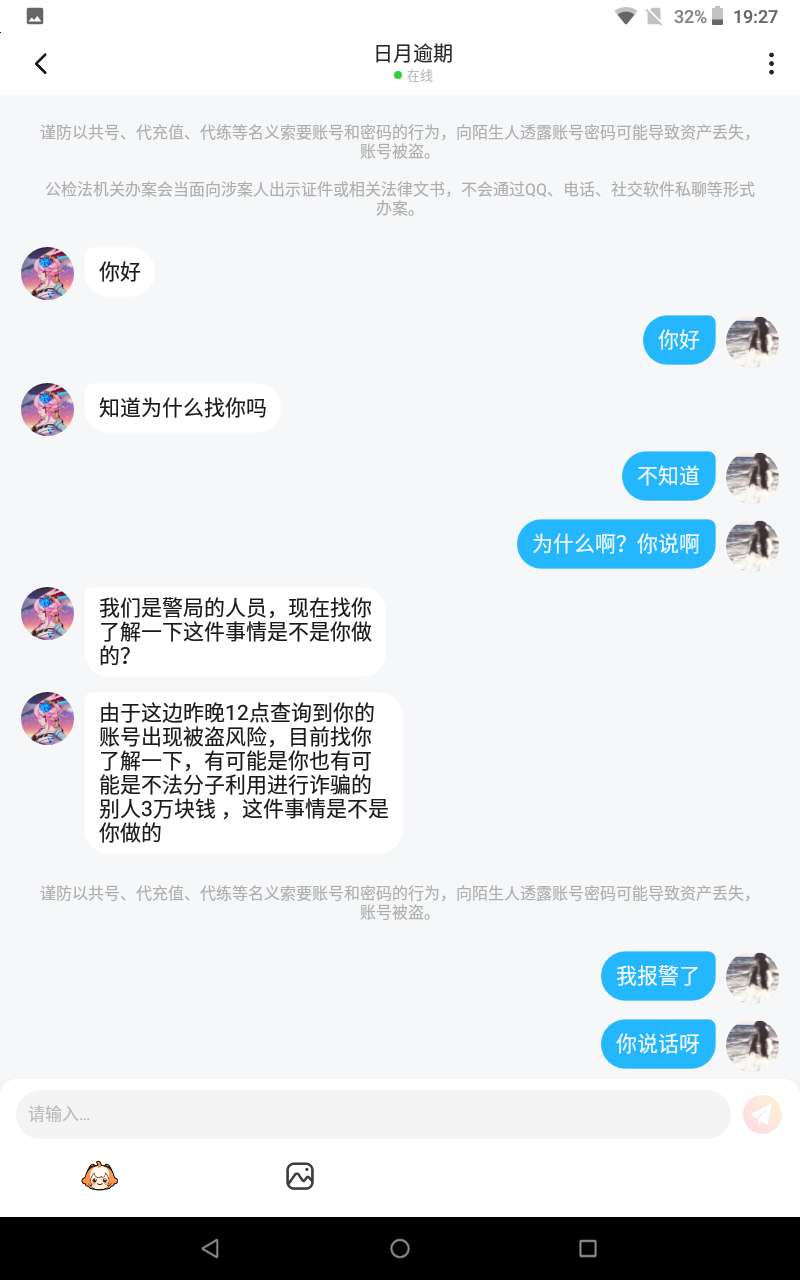Image resolution: width=800 pixels, height=1280 pixels.
Task: Open my avatar next to 我报警了
Action: pyautogui.click(x=752, y=977)
